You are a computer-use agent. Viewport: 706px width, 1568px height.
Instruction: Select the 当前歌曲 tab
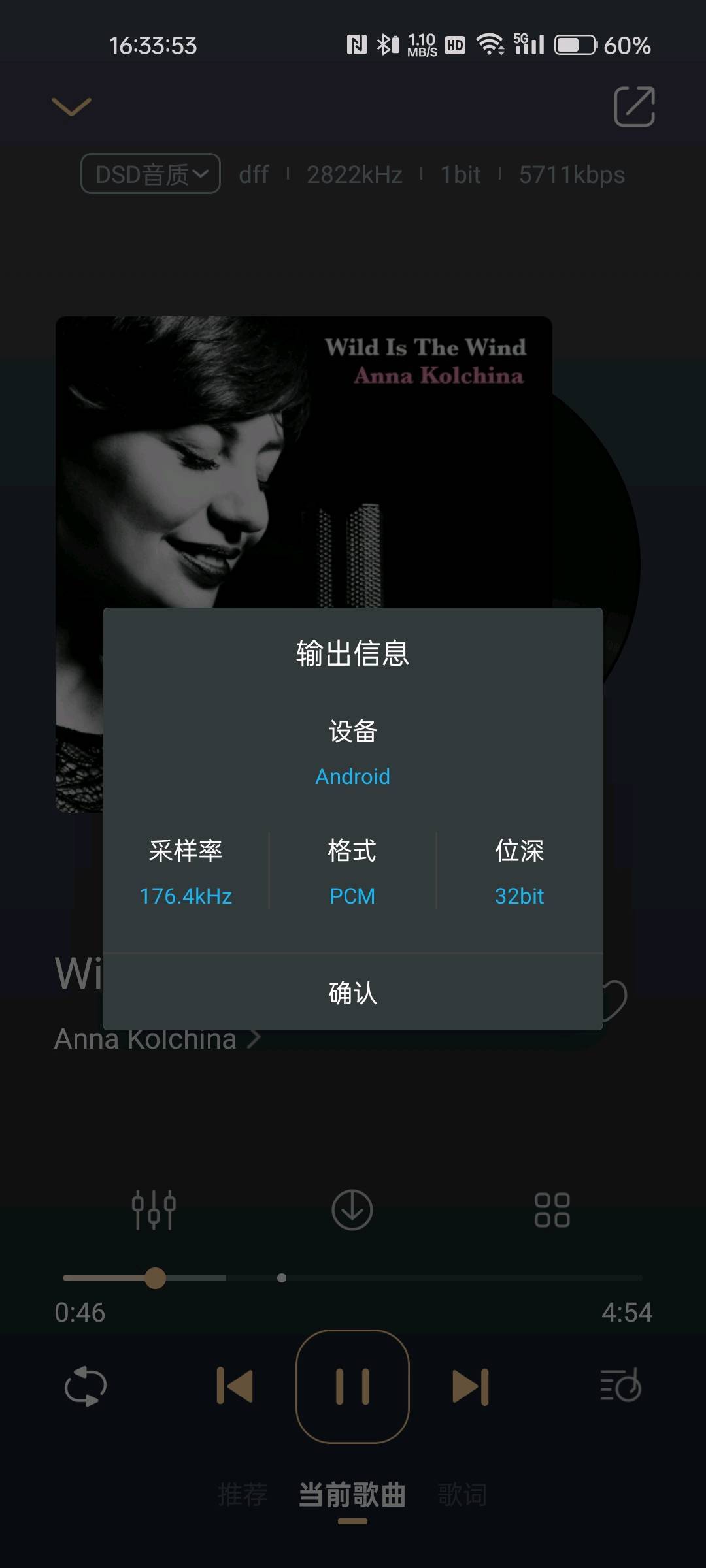click(x=352, y=1495)
